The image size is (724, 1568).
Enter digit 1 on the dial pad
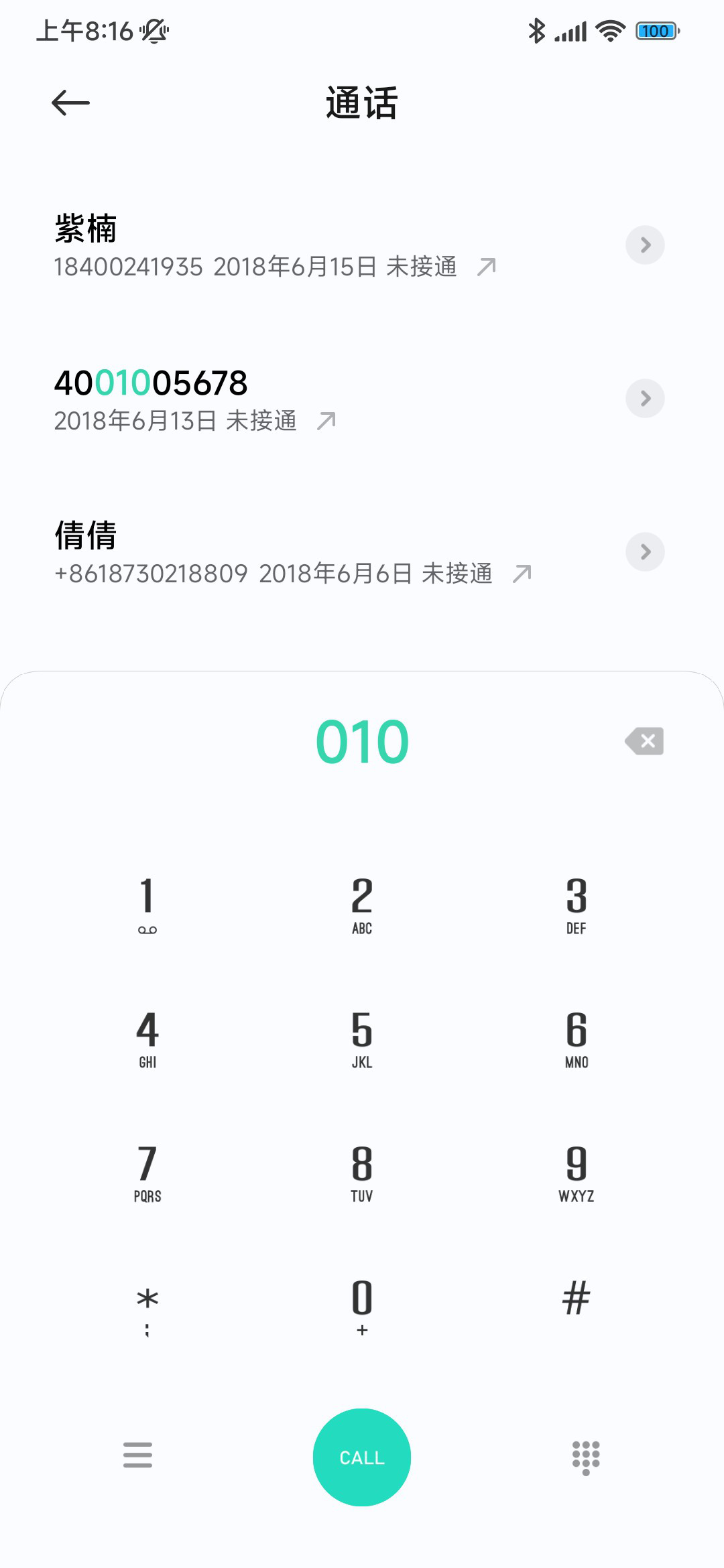click(147, 904)
